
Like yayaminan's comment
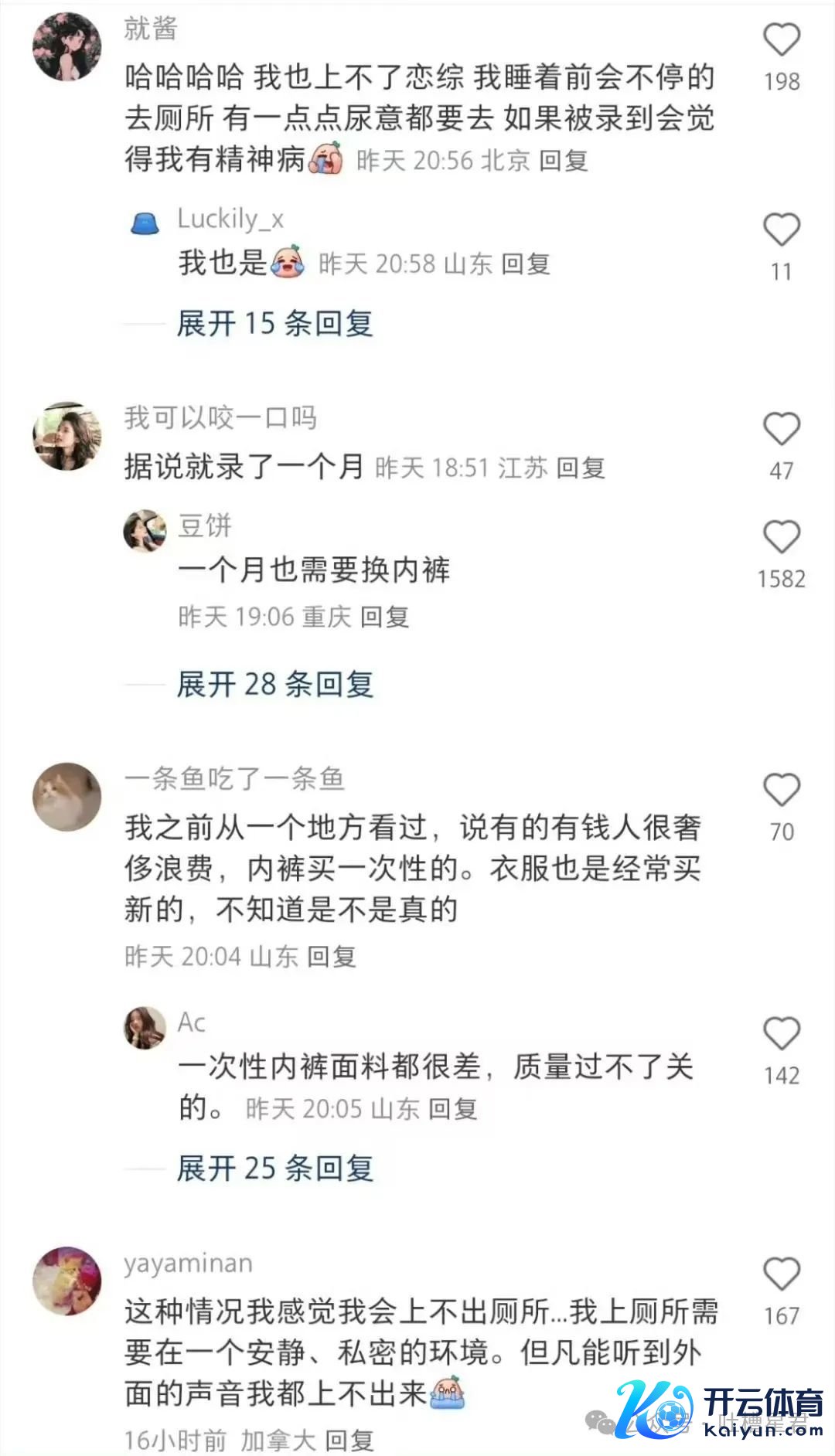(x=781, y=1274)
